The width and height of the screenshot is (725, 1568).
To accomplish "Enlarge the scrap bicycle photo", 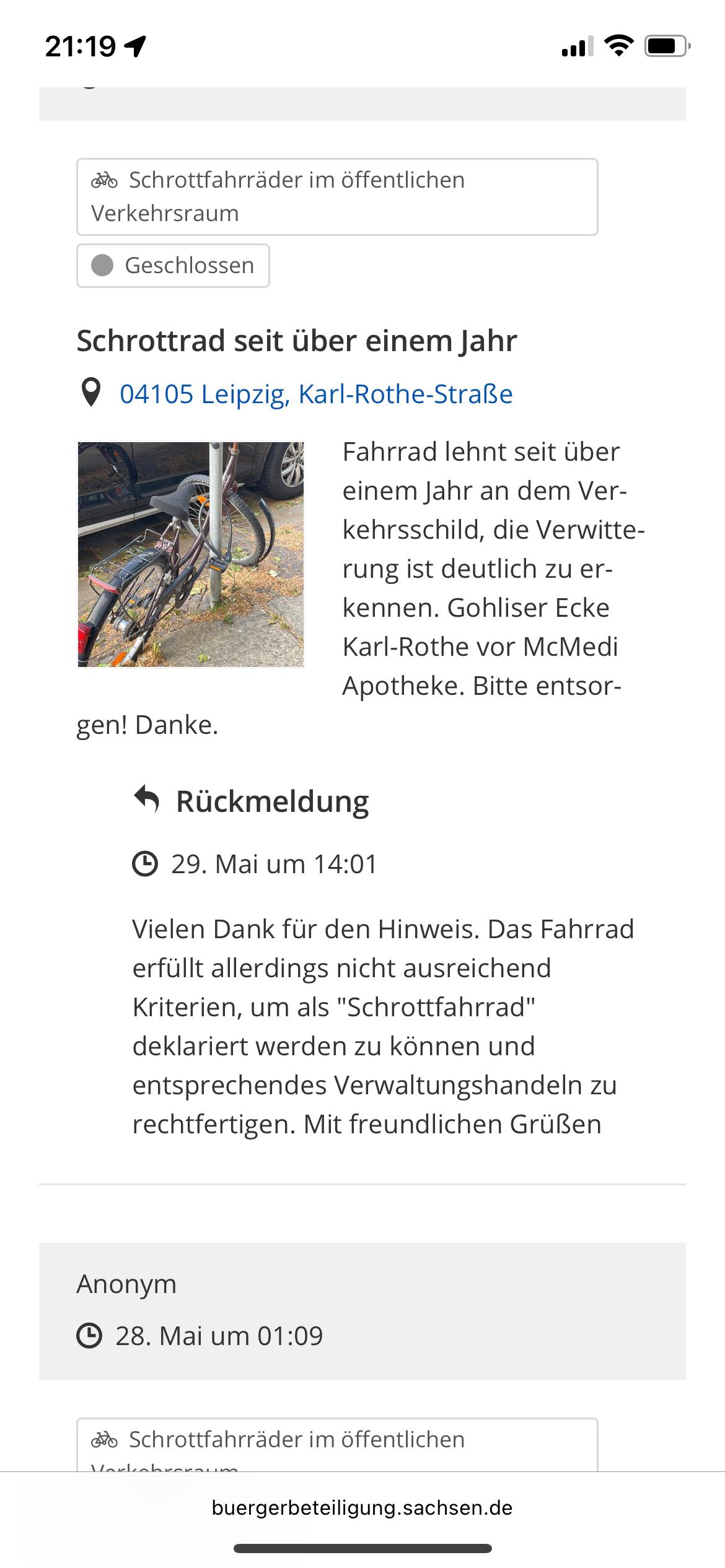I will (x=191, y=554).
